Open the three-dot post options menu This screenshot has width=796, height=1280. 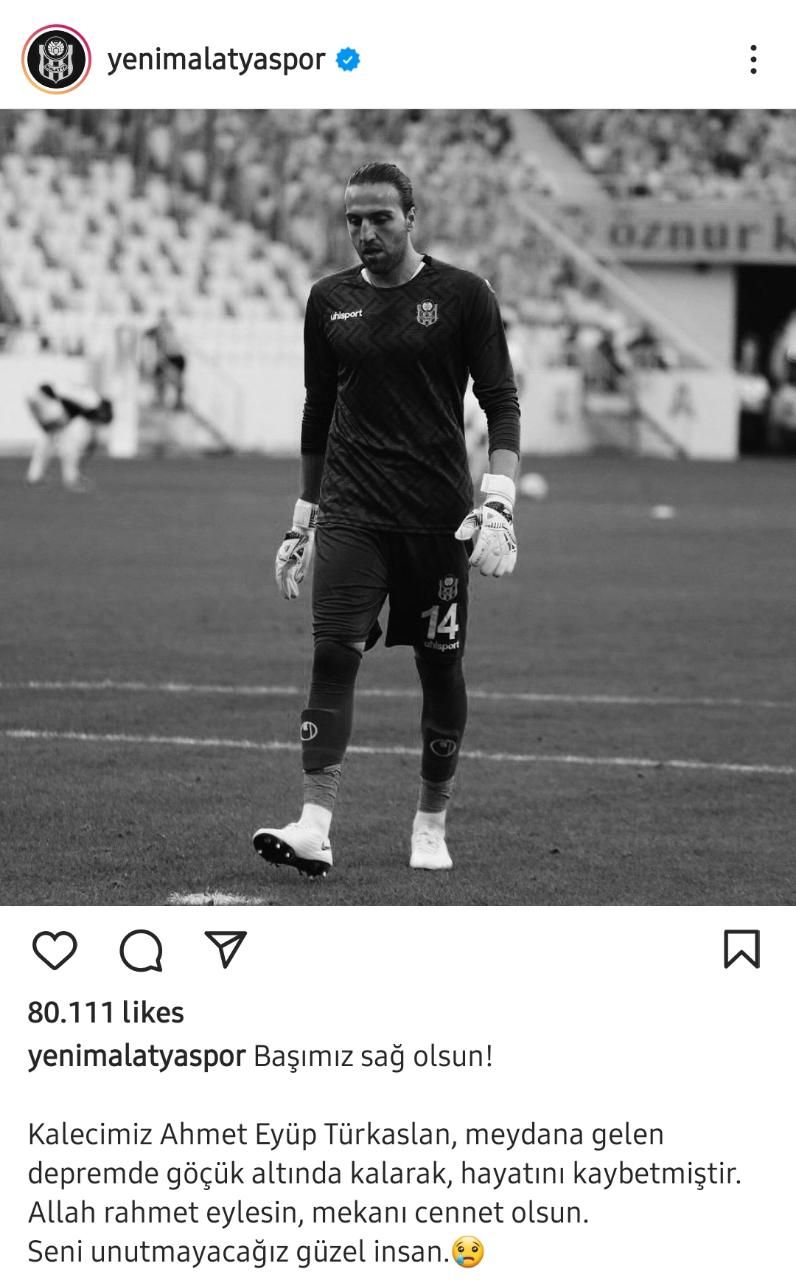pyautogui.click(x=753, y=60)
